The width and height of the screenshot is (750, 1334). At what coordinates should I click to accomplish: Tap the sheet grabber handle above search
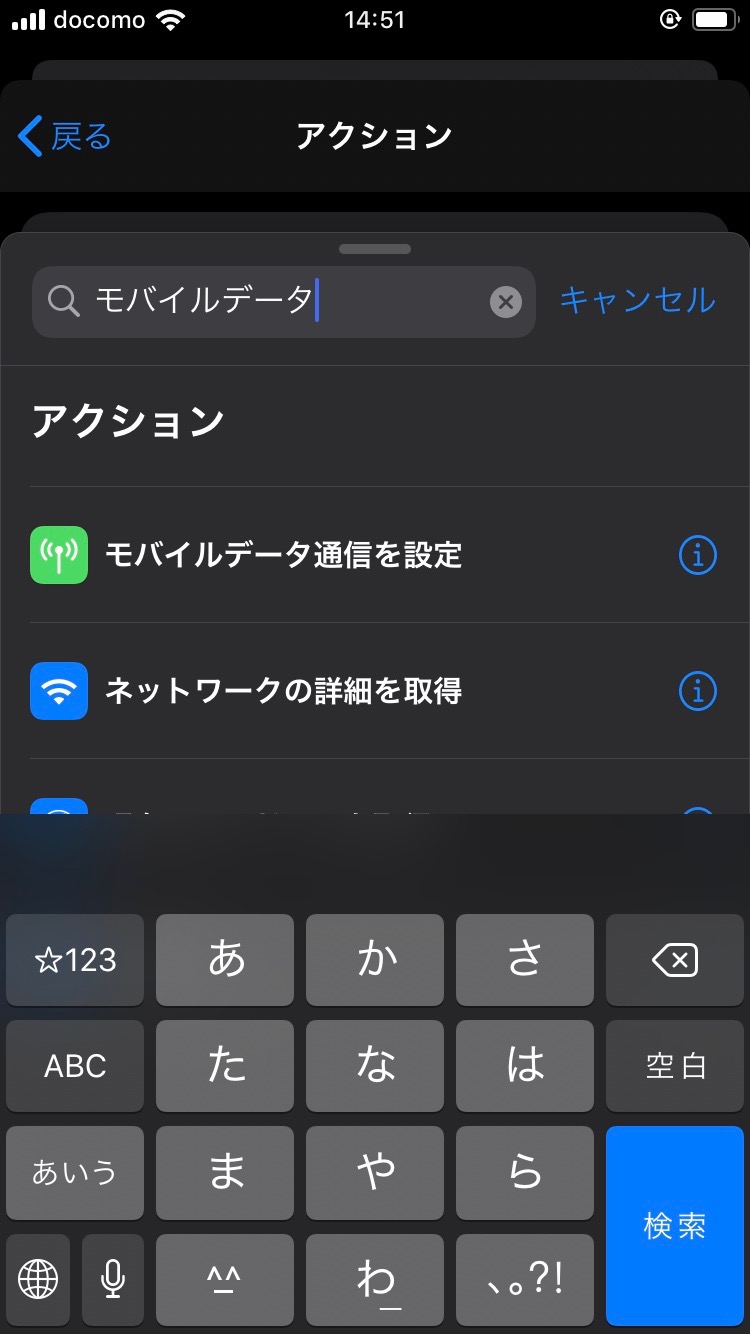click(375, 249)
